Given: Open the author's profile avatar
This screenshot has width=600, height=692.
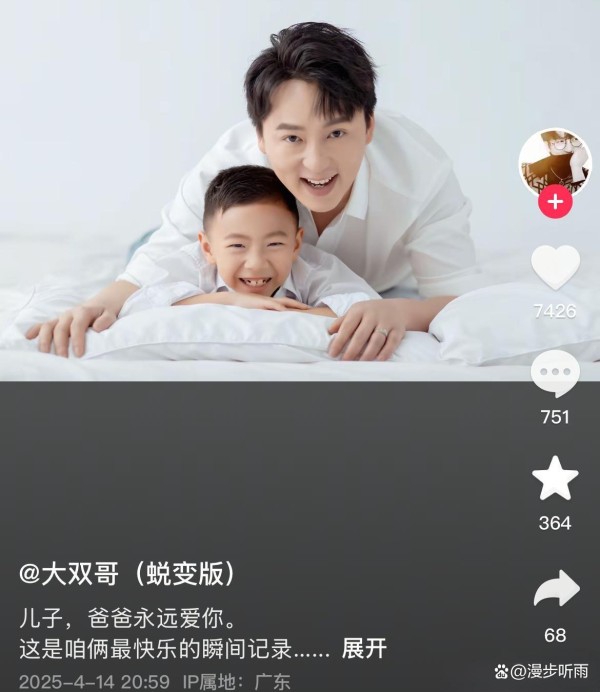Looking at the screenshot, I should pyautogui.click(x=554, y=160).
